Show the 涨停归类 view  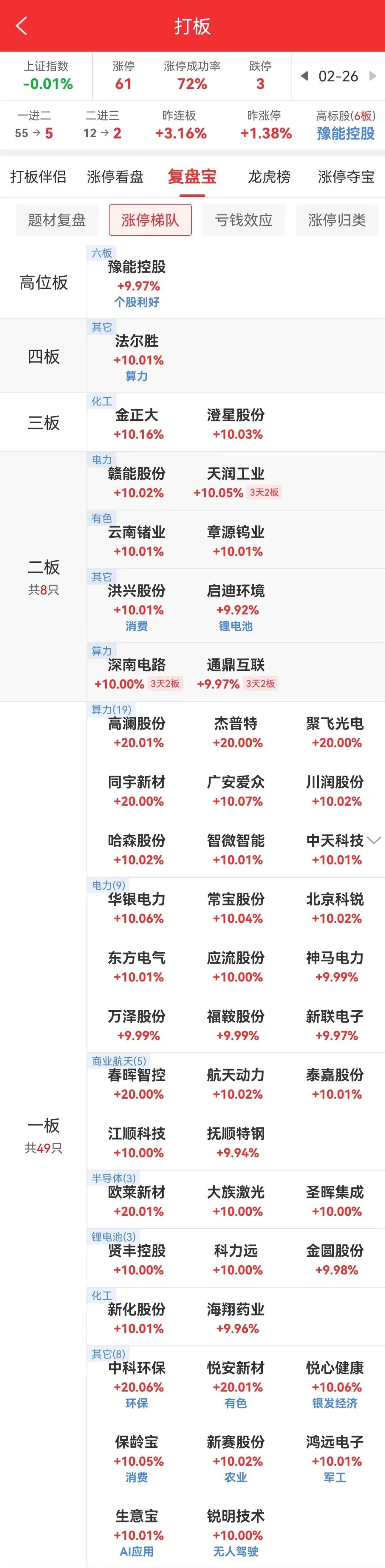pos(337,220)
